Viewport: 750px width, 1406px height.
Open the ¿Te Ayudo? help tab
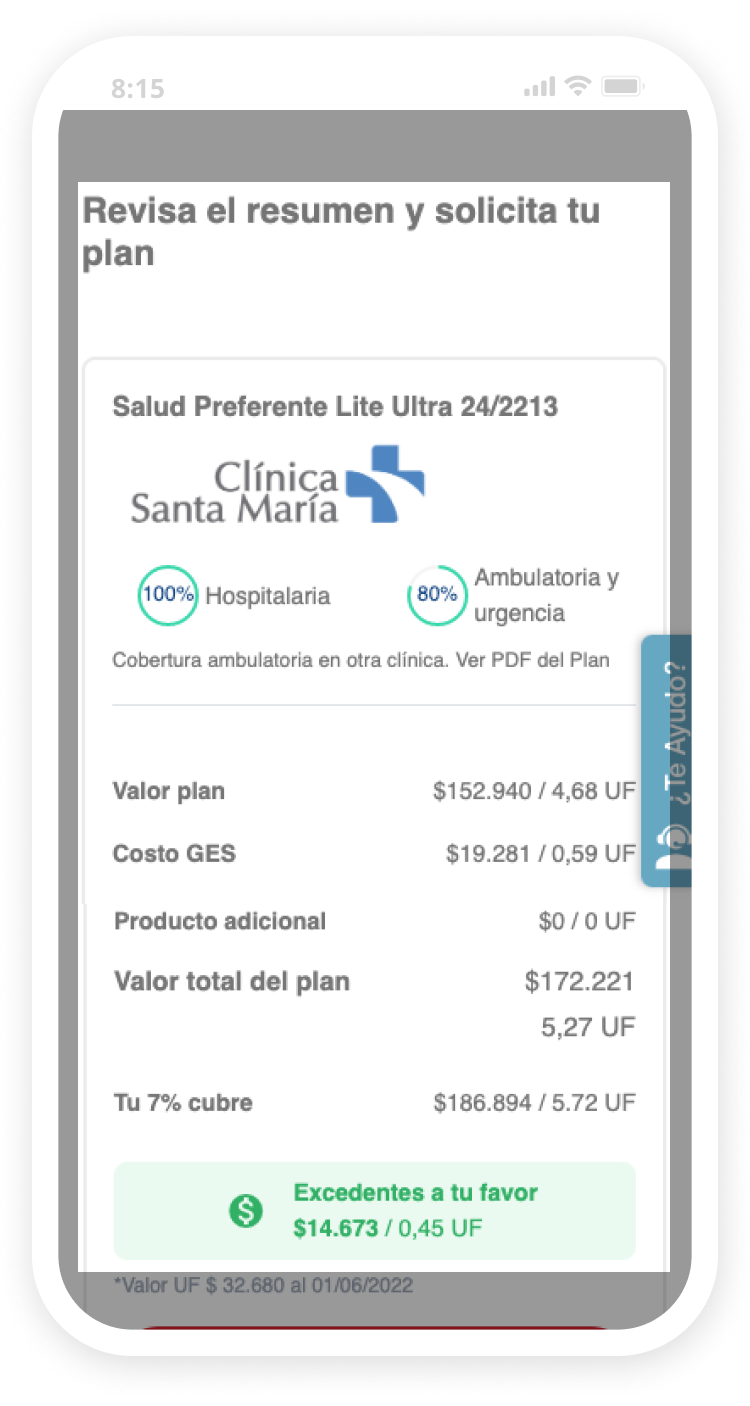(667, 760)
